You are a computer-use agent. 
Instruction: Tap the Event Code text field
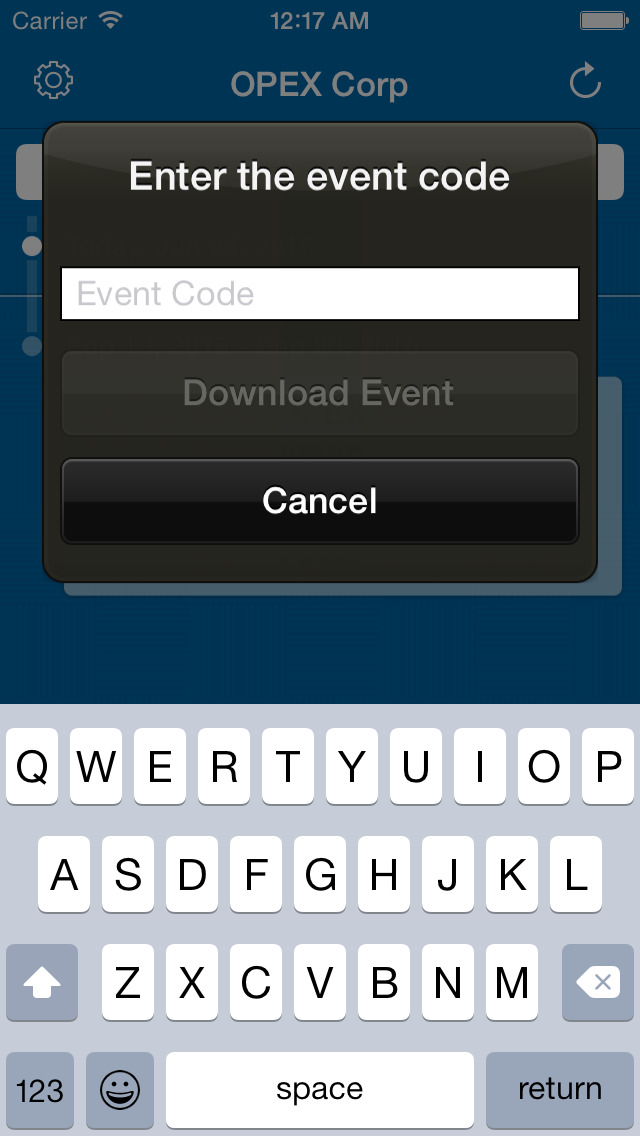[x=320, y=294]
